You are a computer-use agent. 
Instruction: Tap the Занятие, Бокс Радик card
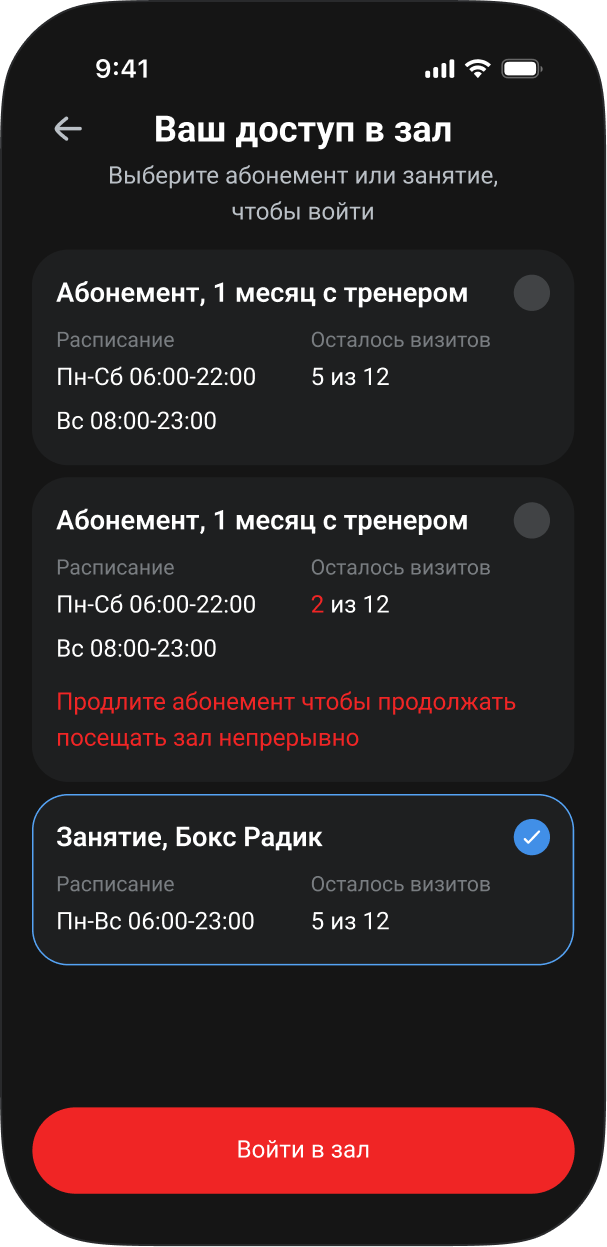(x=302, y=879)
